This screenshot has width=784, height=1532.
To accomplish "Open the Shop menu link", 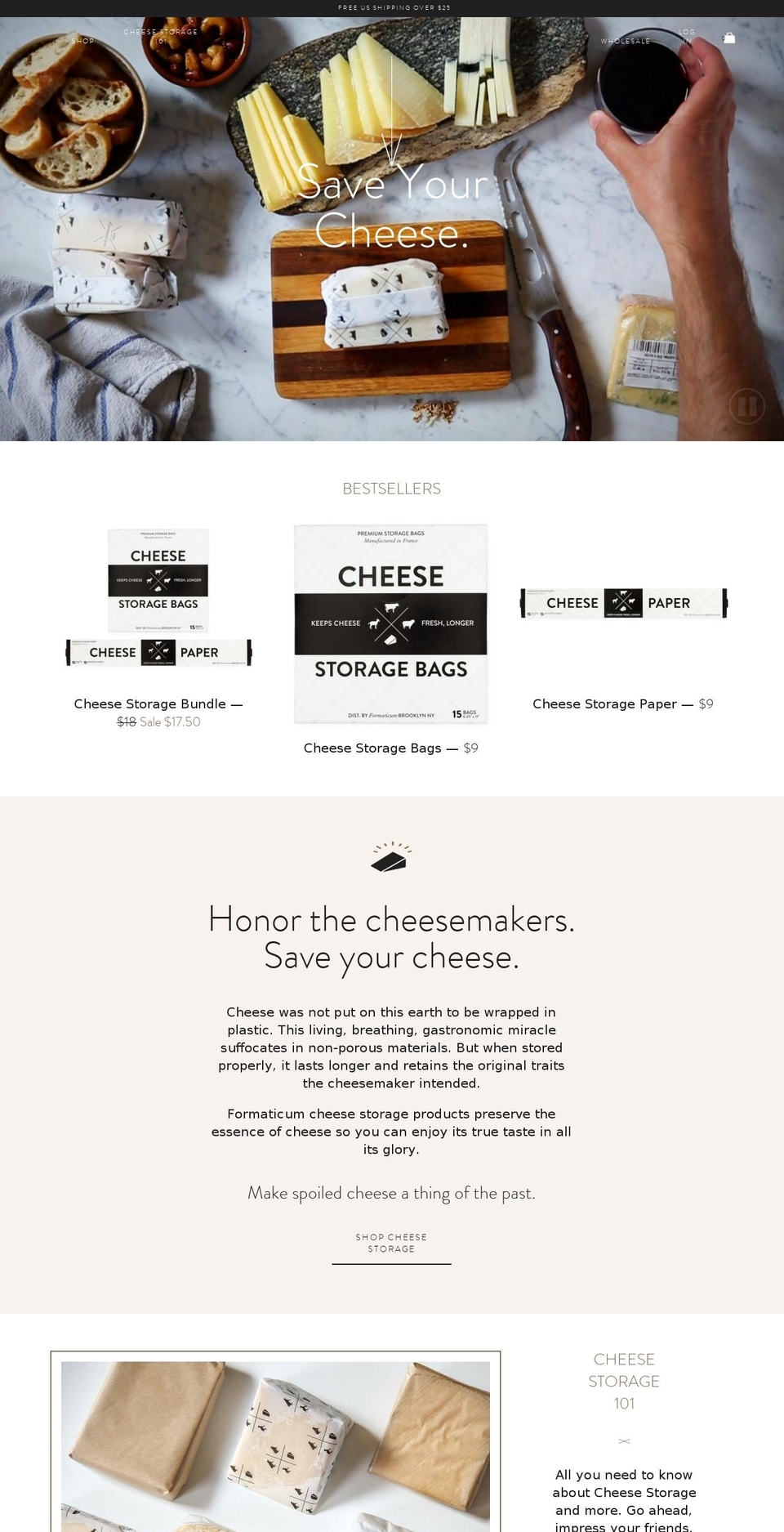I will click(x=82, y=41).
